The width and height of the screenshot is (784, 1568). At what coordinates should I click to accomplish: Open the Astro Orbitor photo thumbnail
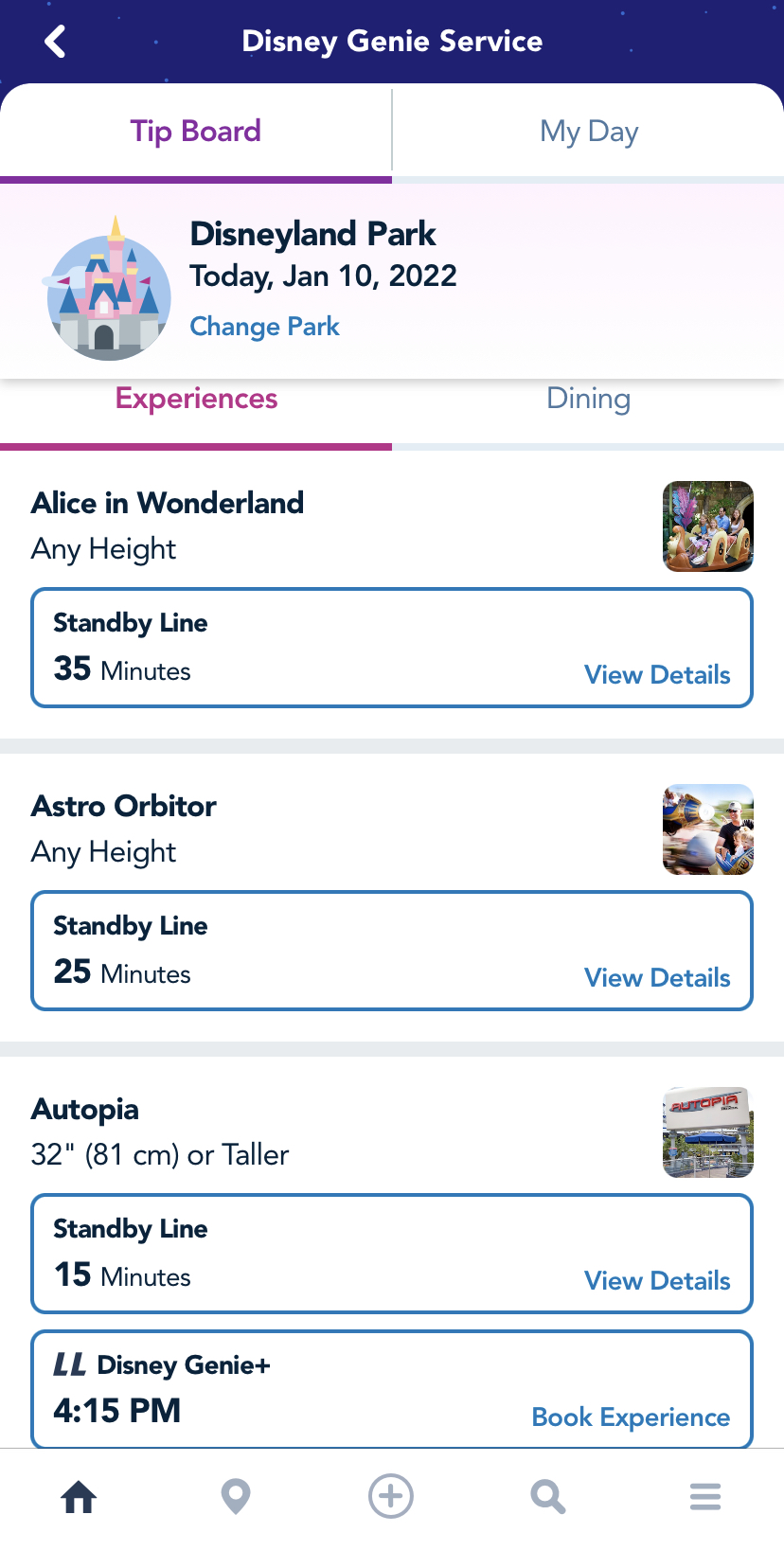click(708, 829)
